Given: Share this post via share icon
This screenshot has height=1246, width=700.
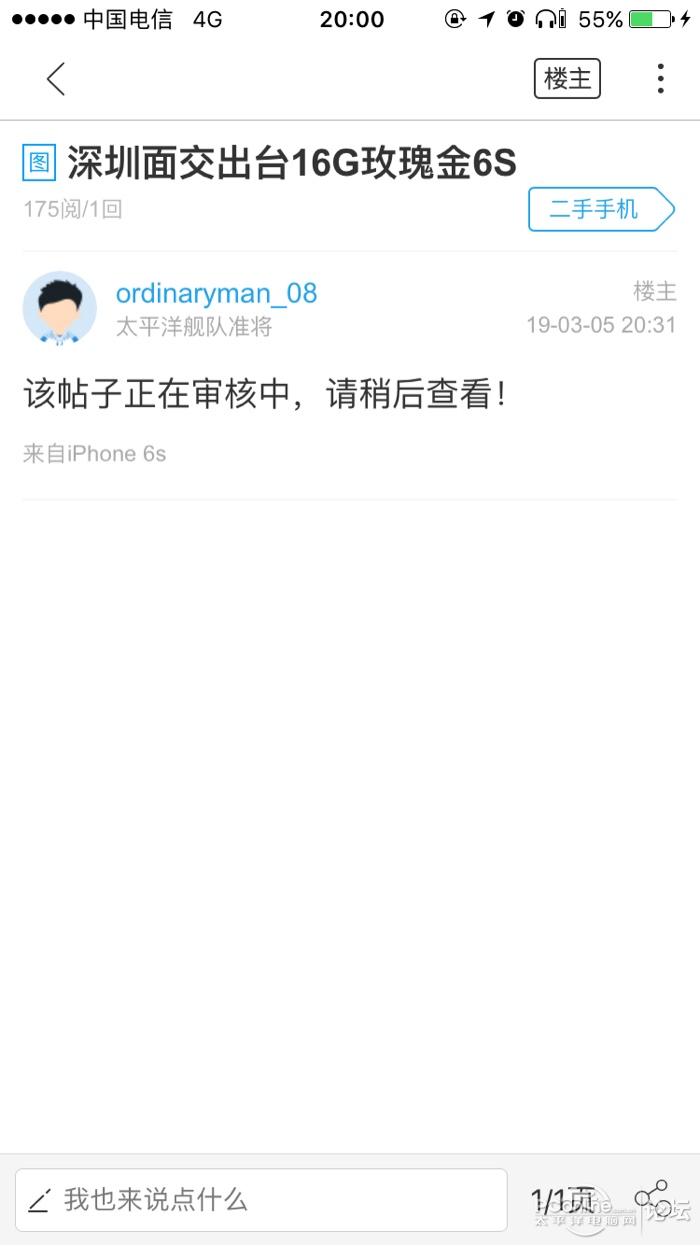Looking at the screenshot, I should (652, 1197).
